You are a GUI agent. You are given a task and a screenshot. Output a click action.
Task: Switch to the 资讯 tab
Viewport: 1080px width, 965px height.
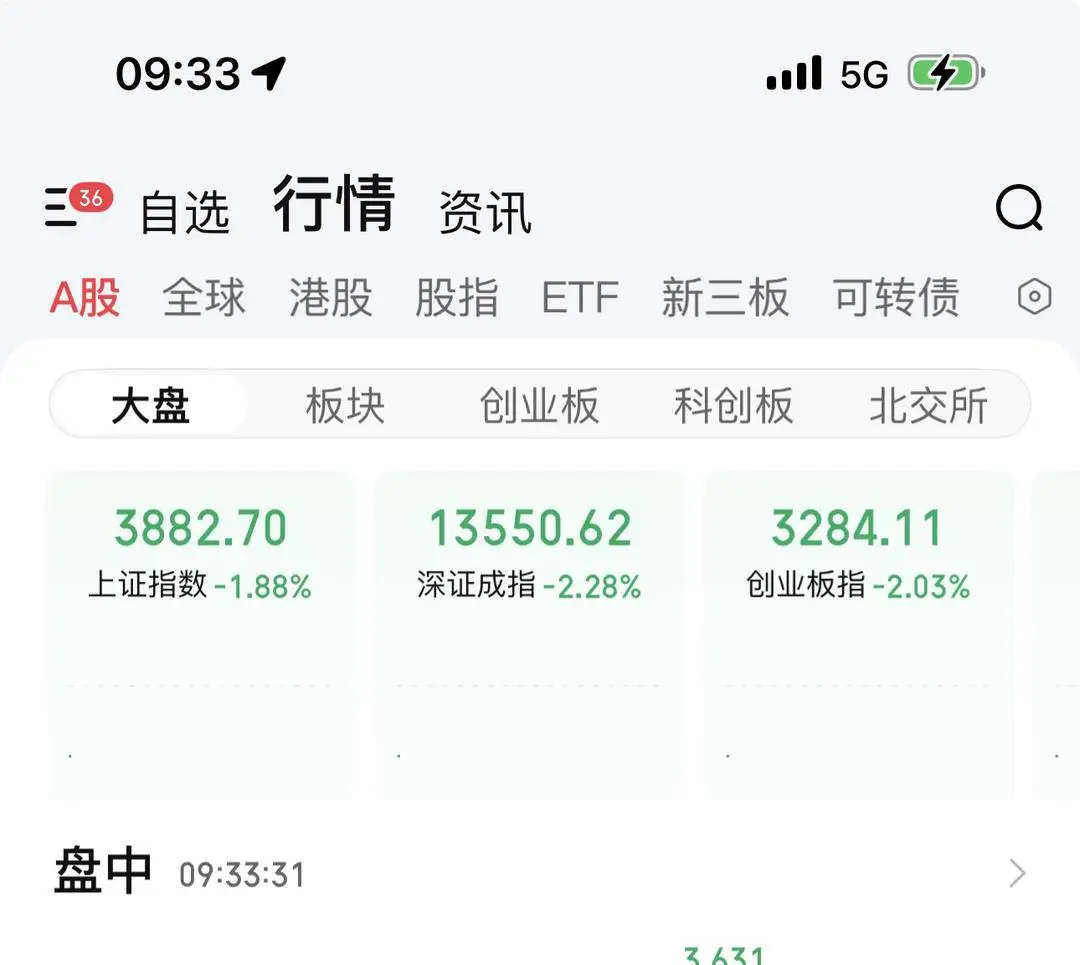click(x=485, y=212)
